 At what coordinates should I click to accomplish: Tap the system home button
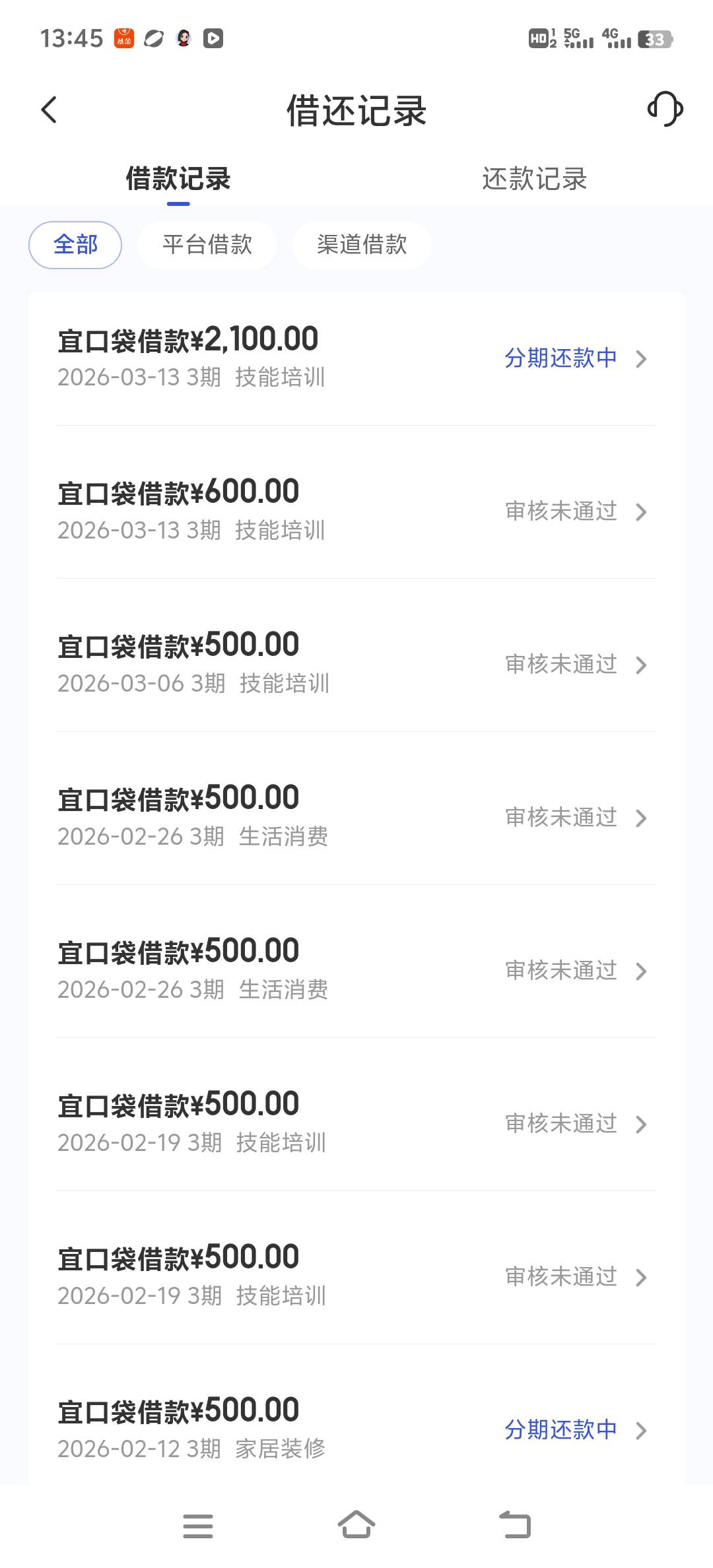[356, 1525]
